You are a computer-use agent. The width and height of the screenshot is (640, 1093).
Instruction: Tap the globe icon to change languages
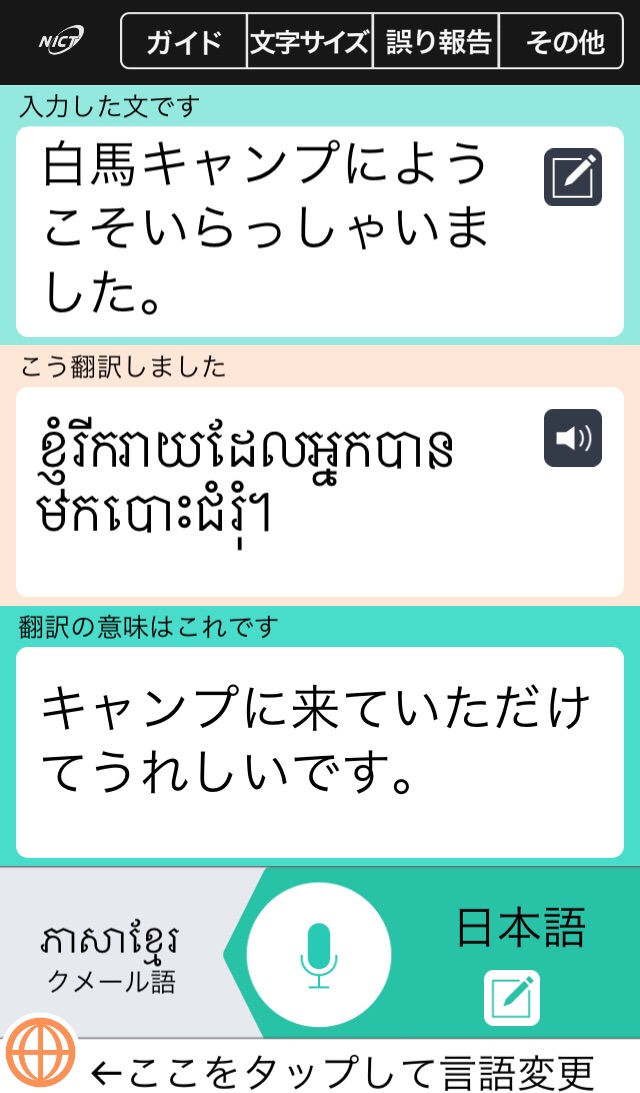pos(40,1054)
